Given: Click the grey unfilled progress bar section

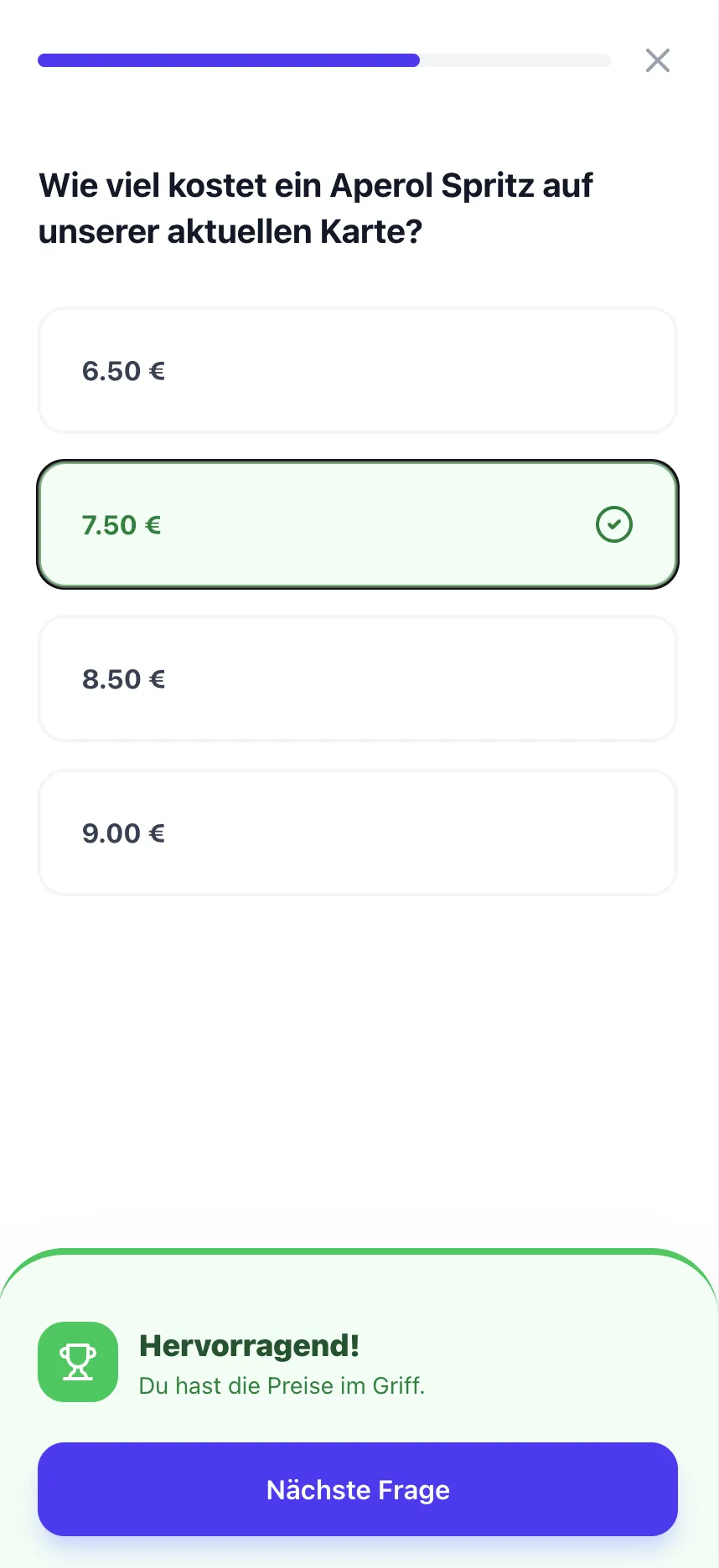Looking at the screenshot, I should [515, 59].
